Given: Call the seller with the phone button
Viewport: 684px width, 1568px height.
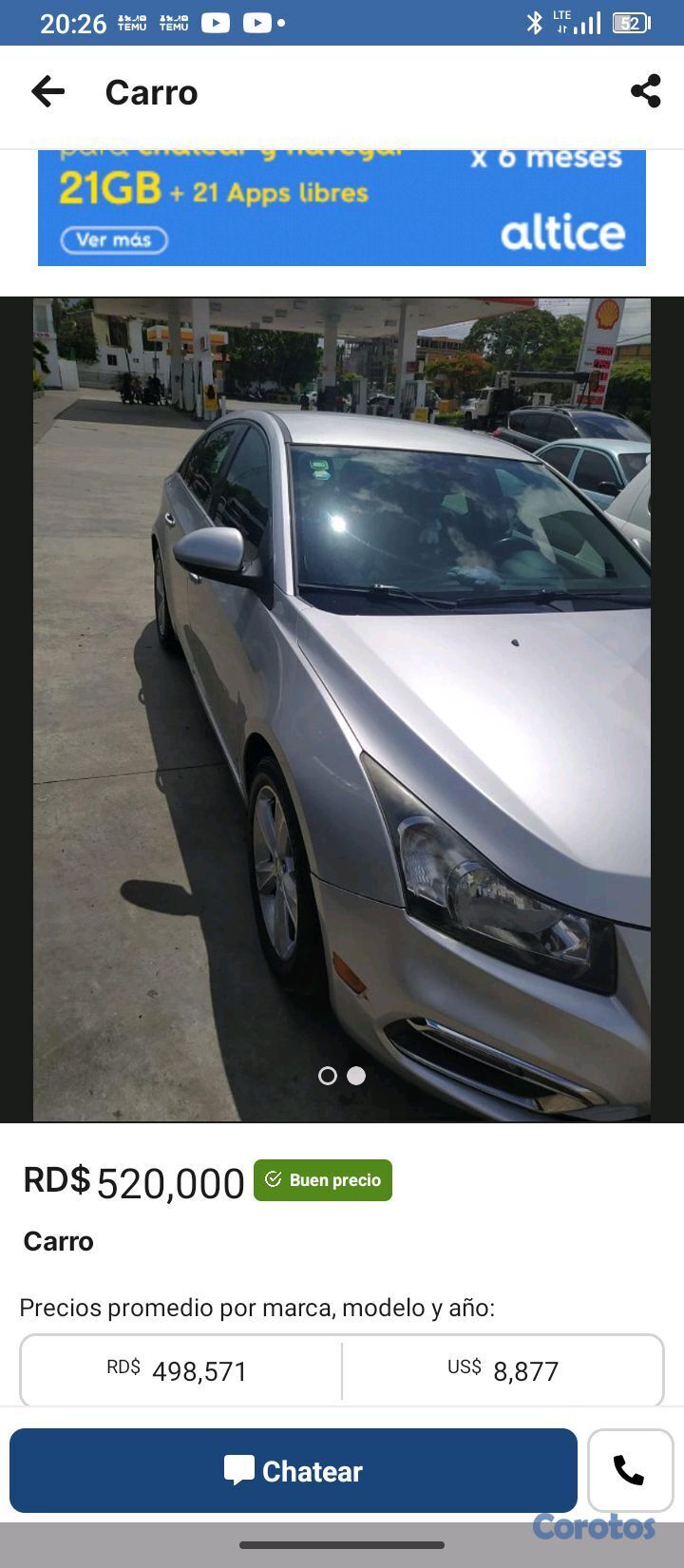Looking at the screenshot, I should 630,1470.
